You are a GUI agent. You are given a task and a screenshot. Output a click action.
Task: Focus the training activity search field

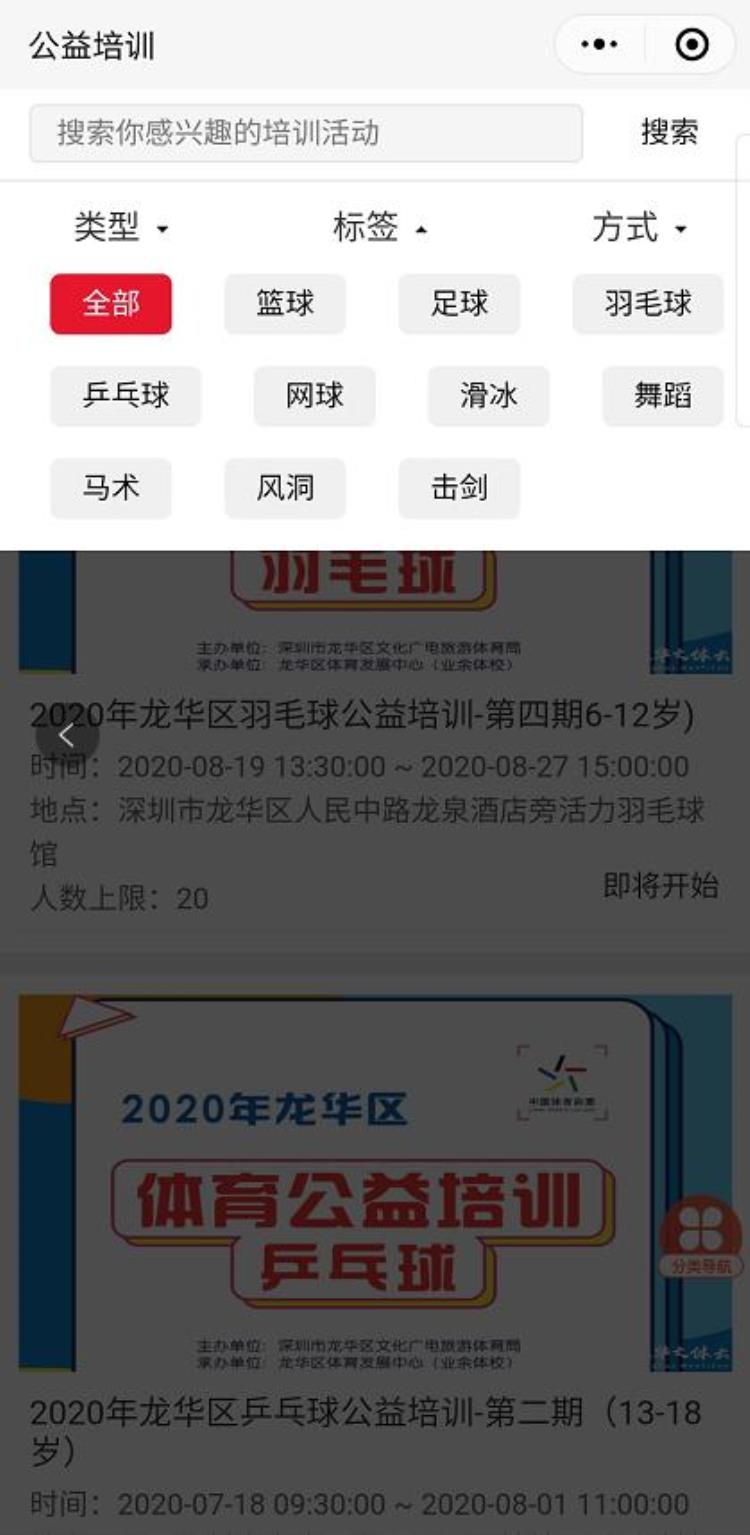tap(306, 133)
